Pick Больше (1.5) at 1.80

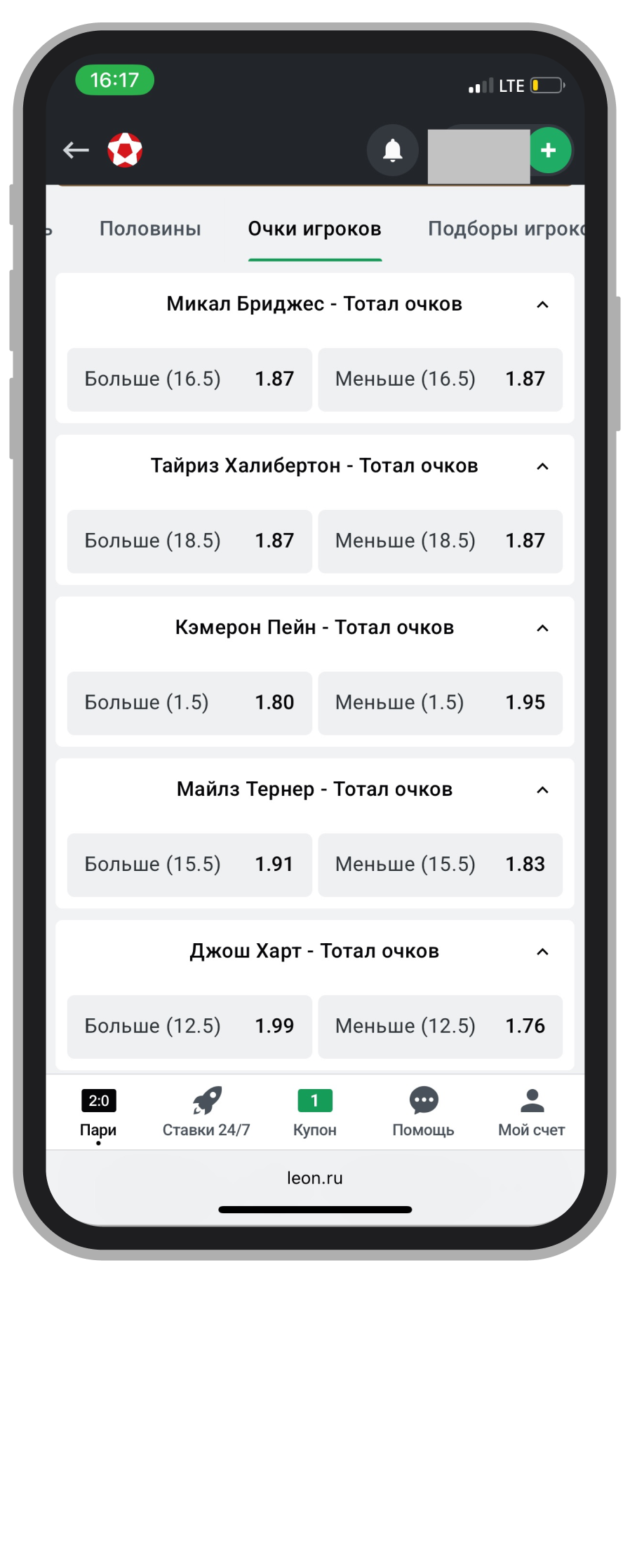tap(189, 703)
